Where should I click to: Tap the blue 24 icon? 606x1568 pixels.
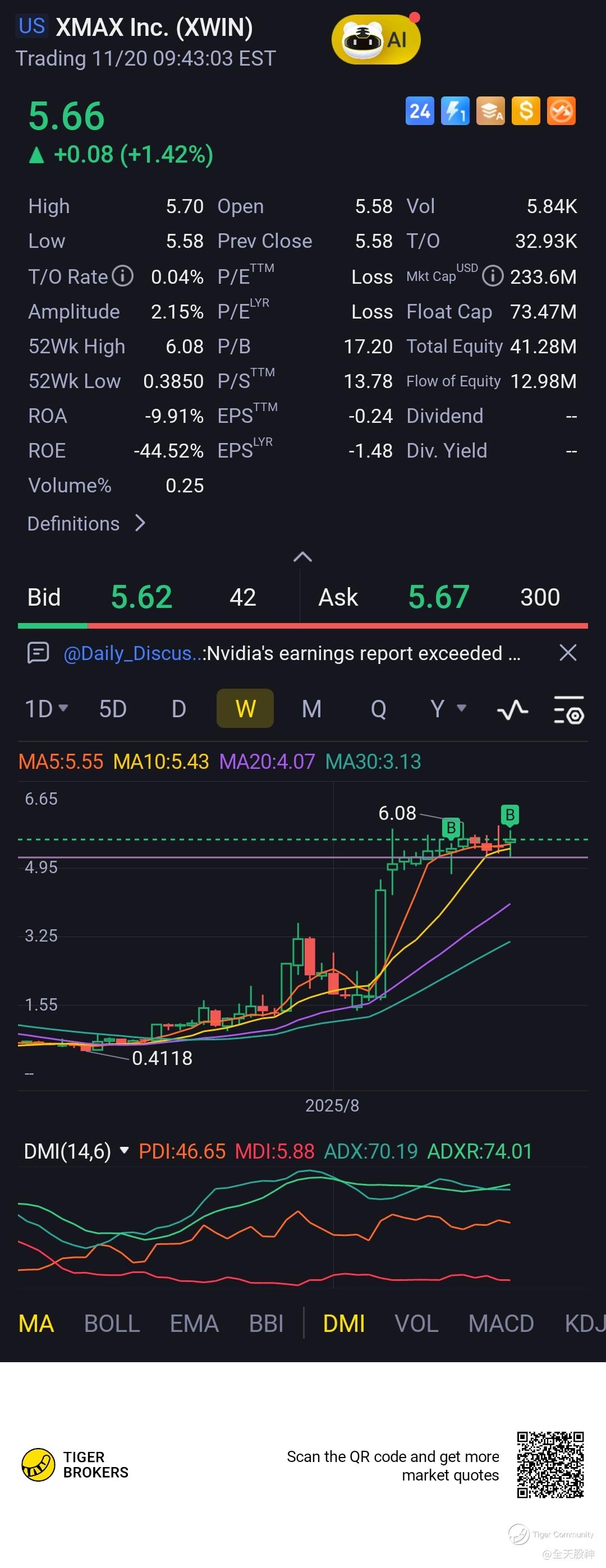420,112
